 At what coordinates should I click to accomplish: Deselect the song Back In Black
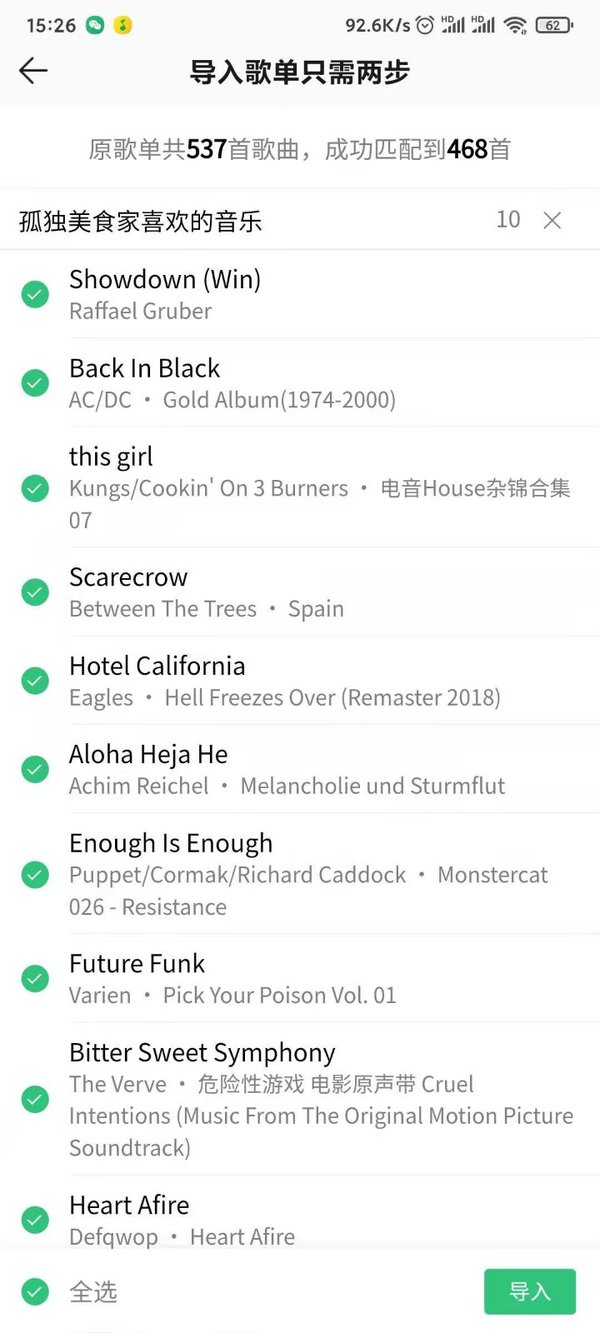[35, 383]
